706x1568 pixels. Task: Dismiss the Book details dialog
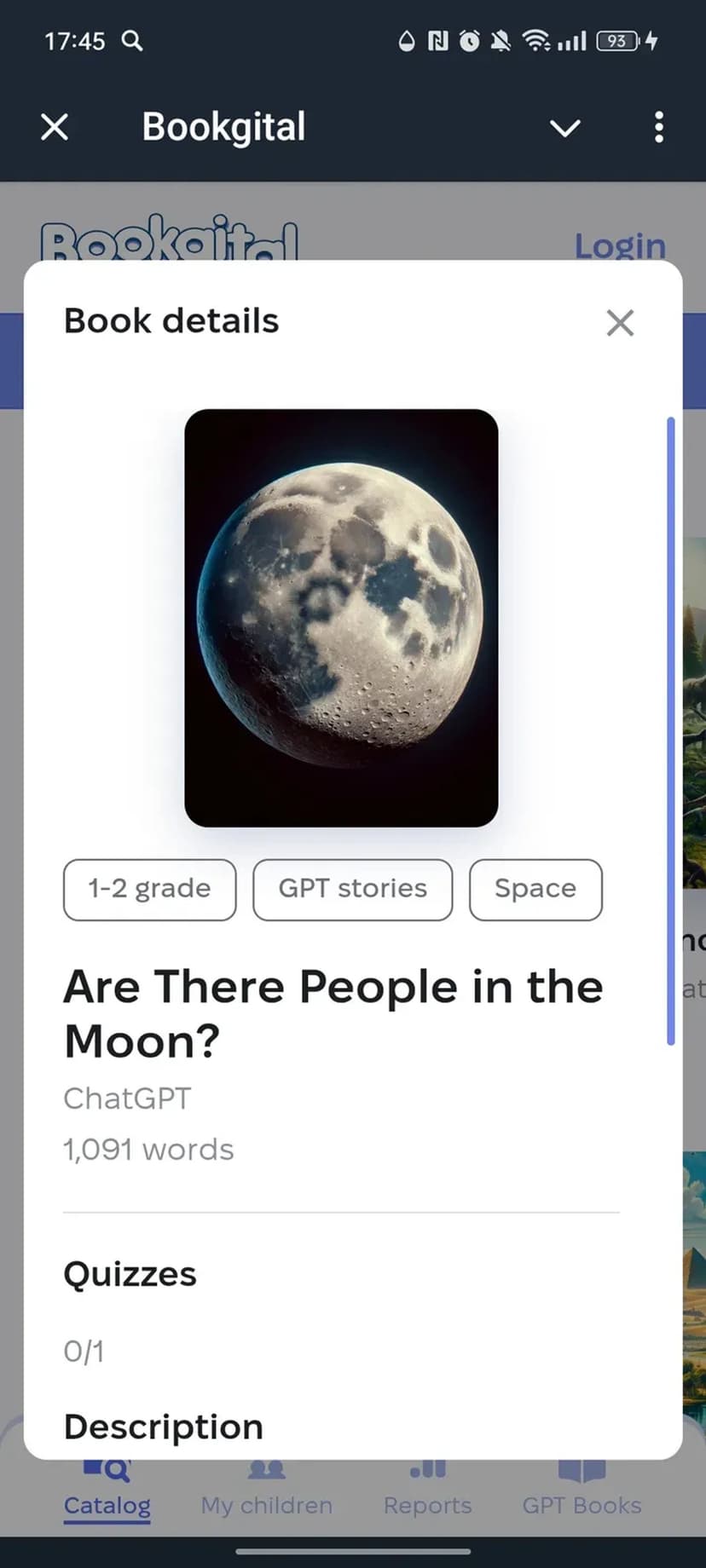(x=620, y=323)
